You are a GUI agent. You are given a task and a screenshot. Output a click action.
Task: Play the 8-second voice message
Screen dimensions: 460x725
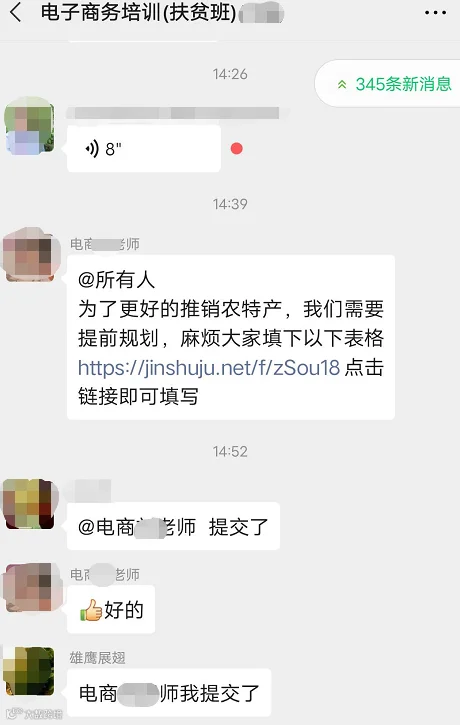[x=144, y=148]
